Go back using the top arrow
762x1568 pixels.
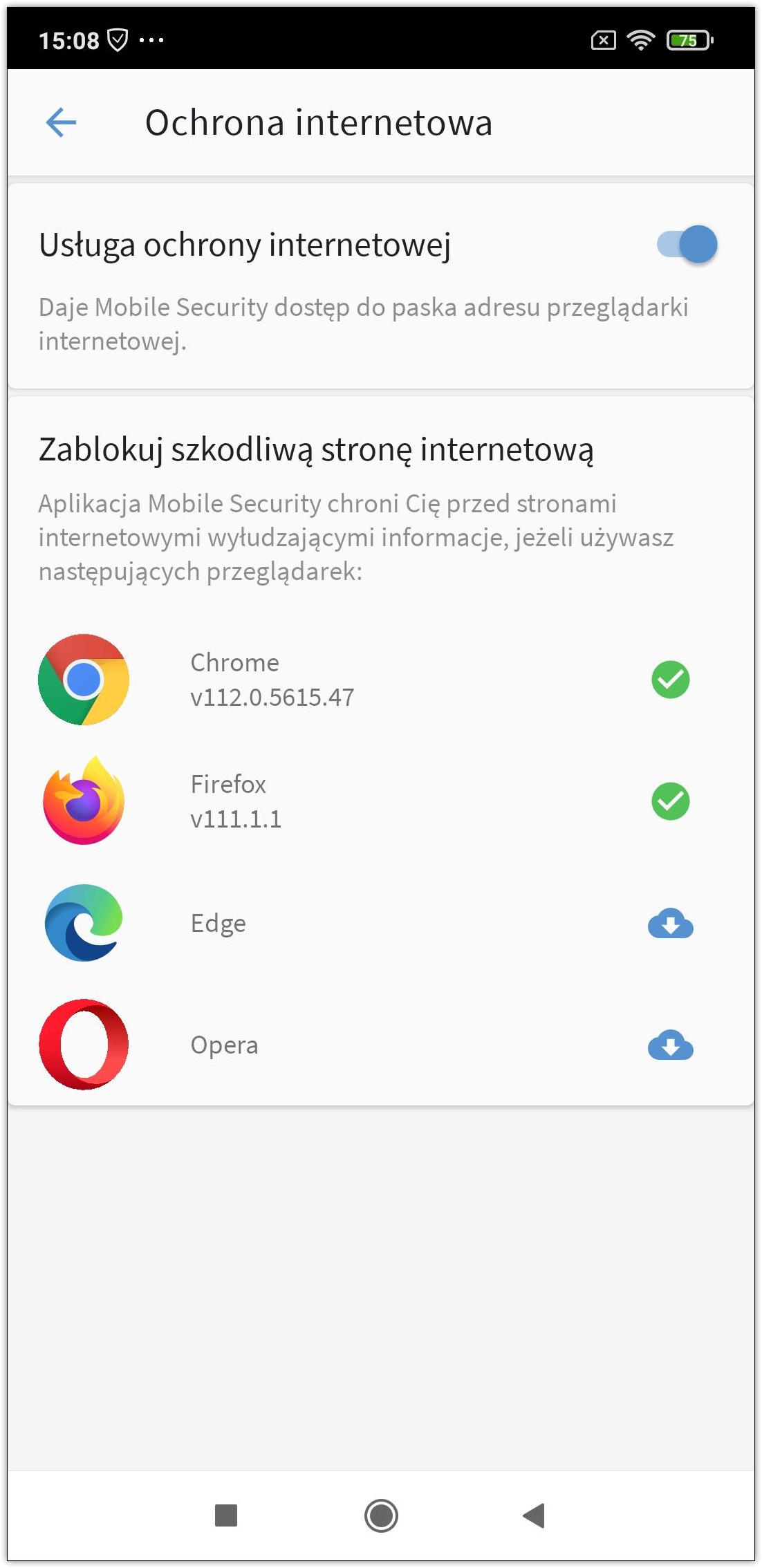point(61,123)
